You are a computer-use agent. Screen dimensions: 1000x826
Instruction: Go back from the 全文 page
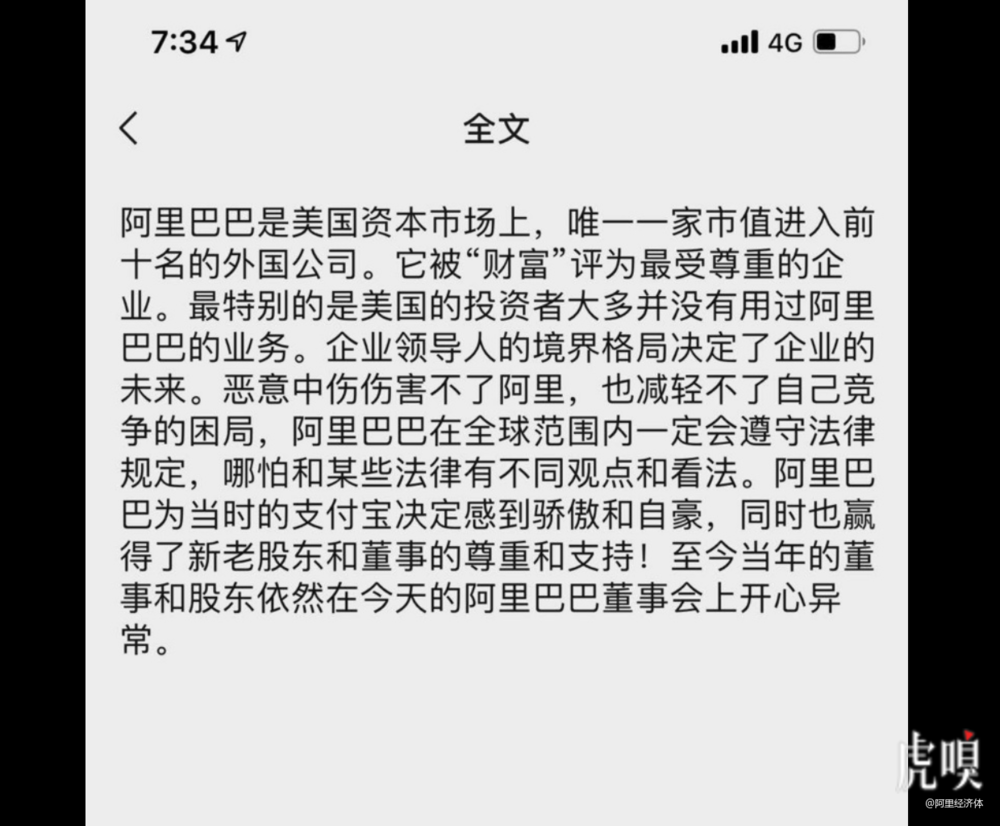[x=129, y=128]
